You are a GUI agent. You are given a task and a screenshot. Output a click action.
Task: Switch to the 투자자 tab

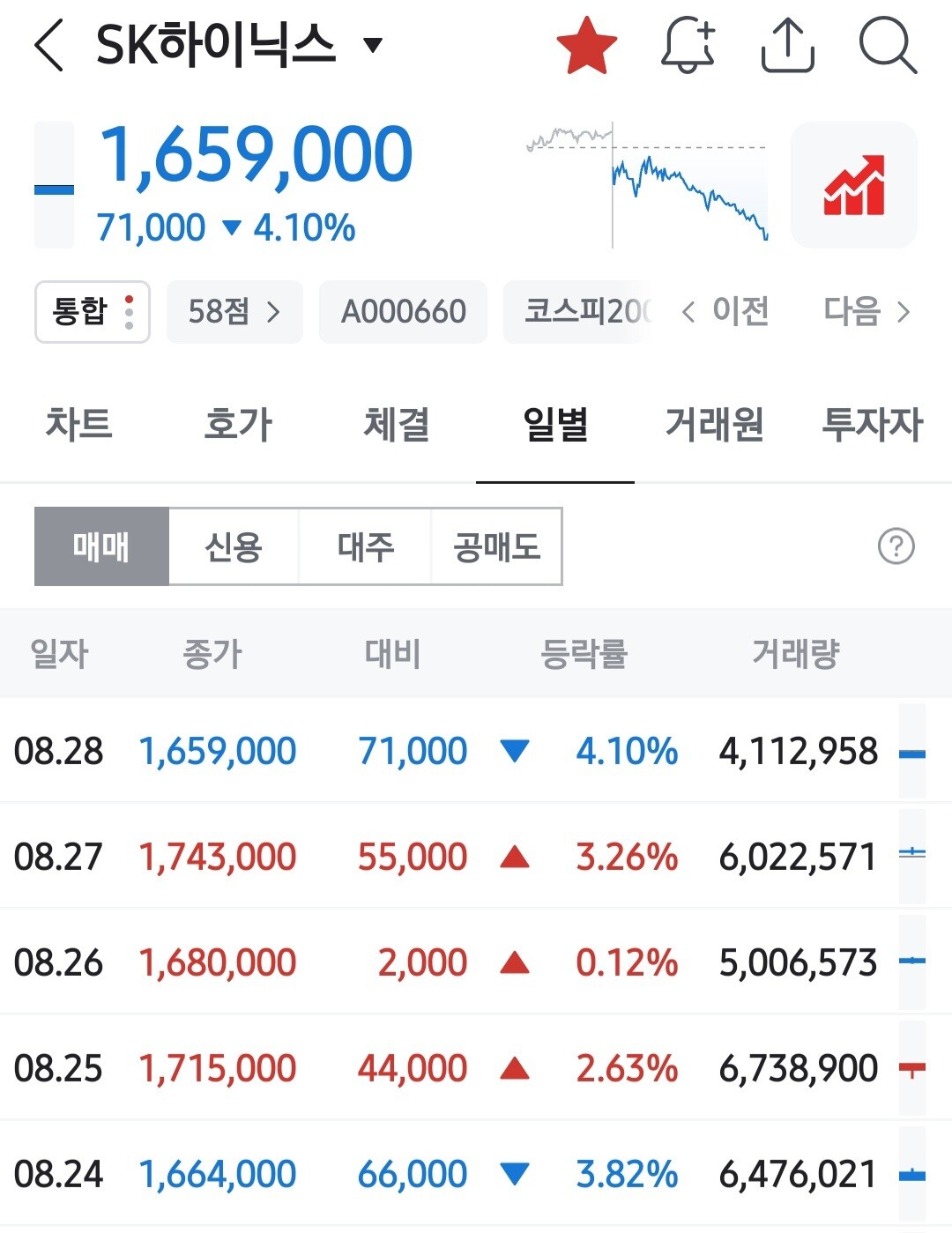coord(873,424)
